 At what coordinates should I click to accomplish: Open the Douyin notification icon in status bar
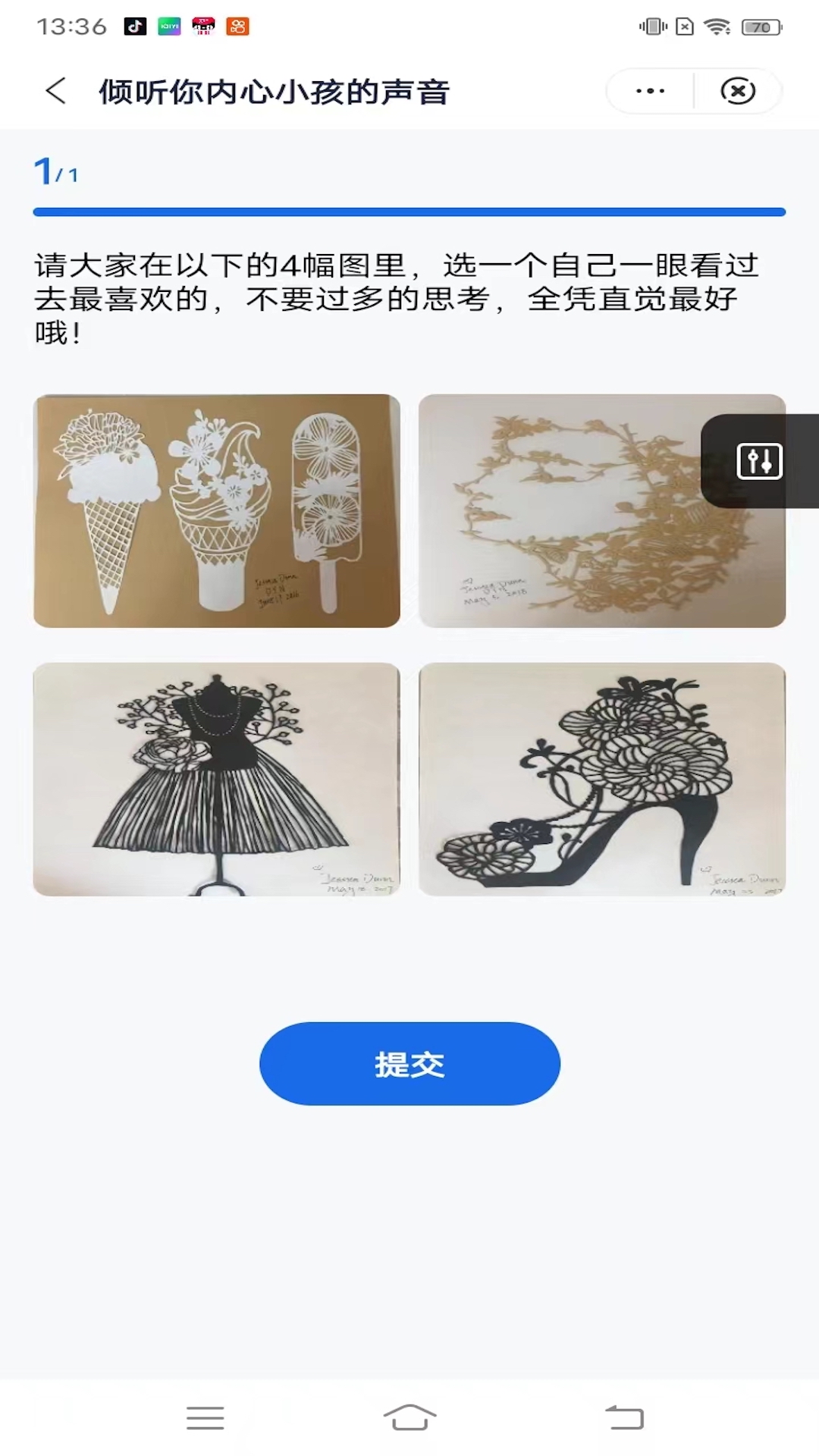click(x=135, y=25)
